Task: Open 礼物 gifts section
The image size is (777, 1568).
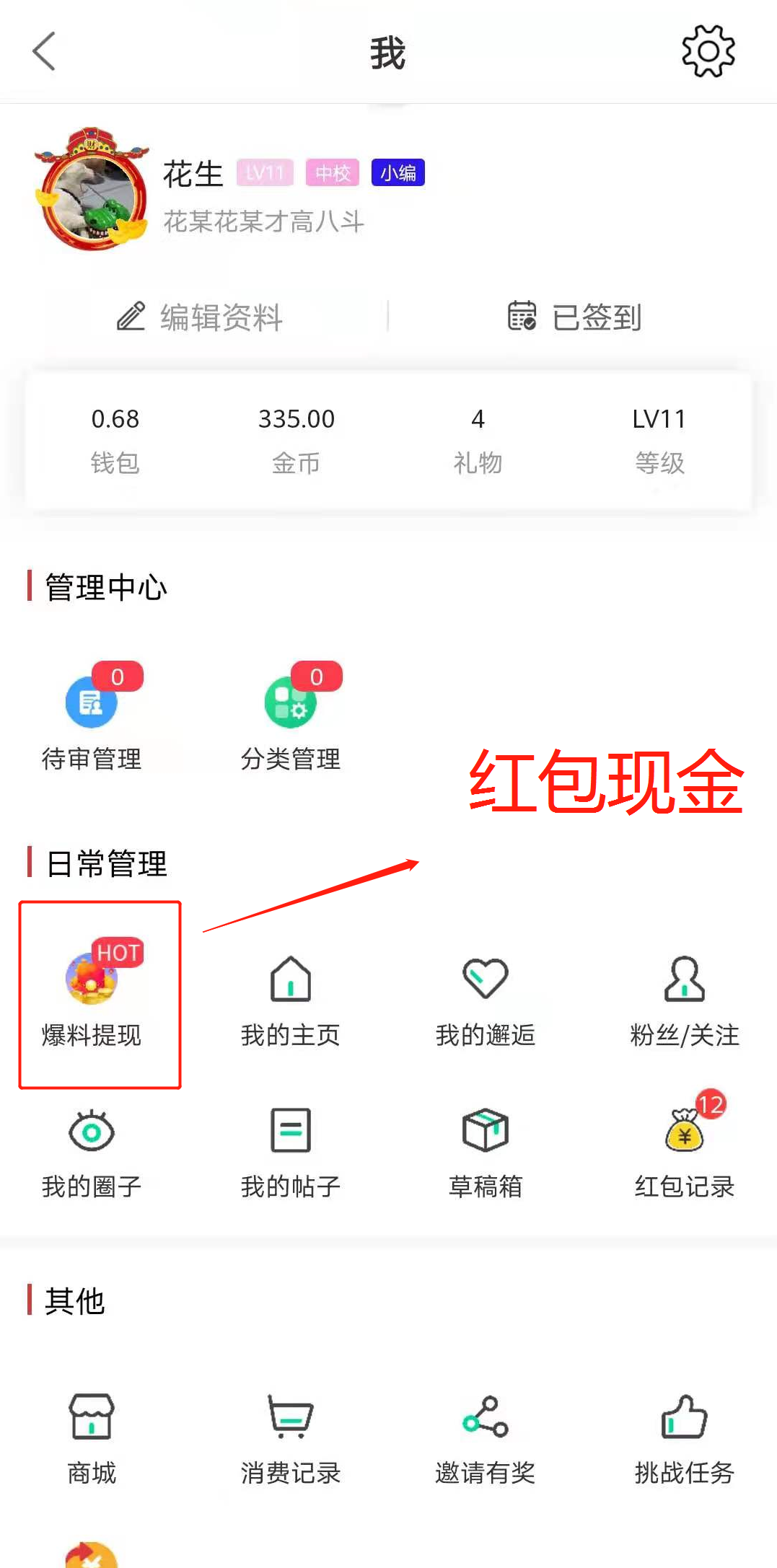Action: (x=478, y=439)
